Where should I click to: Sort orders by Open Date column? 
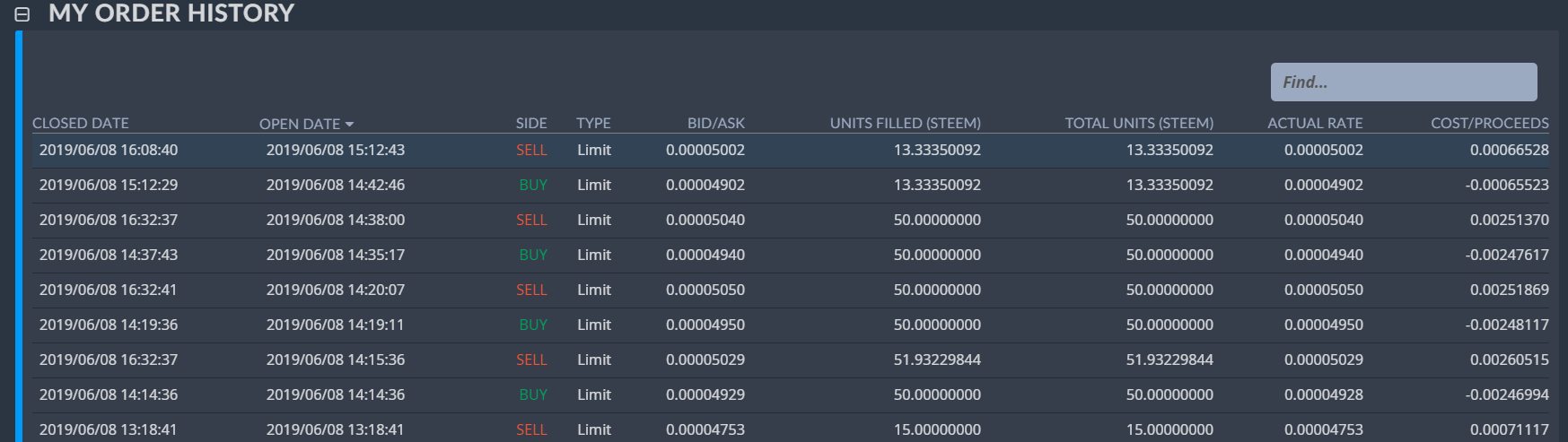(306, 124)
